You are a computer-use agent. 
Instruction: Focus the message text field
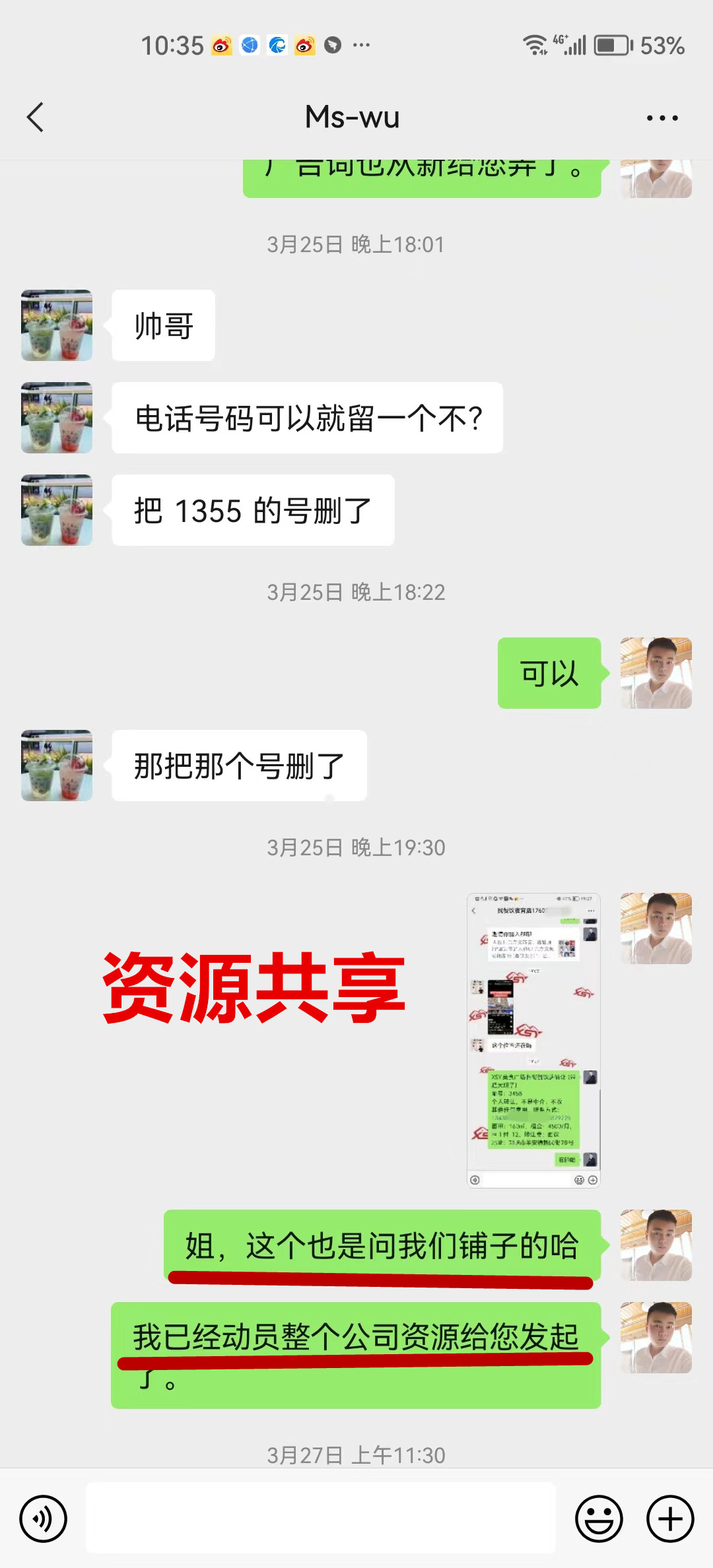coord(321,1519)
